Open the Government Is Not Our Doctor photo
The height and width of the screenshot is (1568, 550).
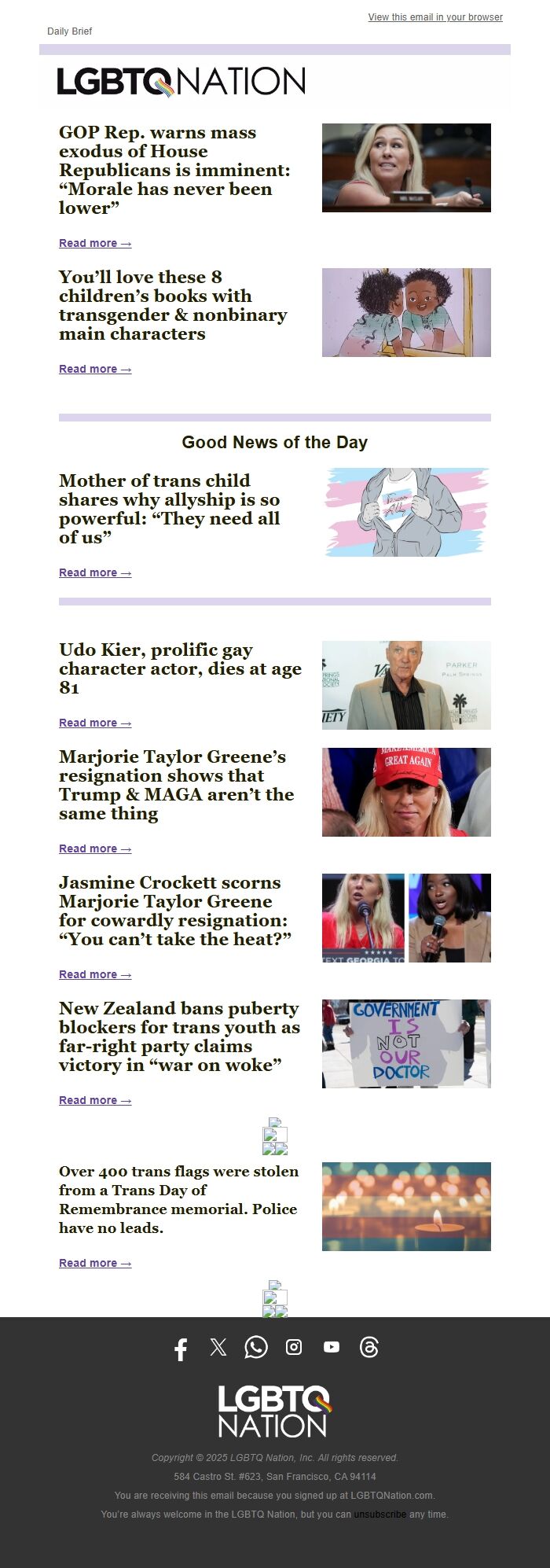point(406,1043)
